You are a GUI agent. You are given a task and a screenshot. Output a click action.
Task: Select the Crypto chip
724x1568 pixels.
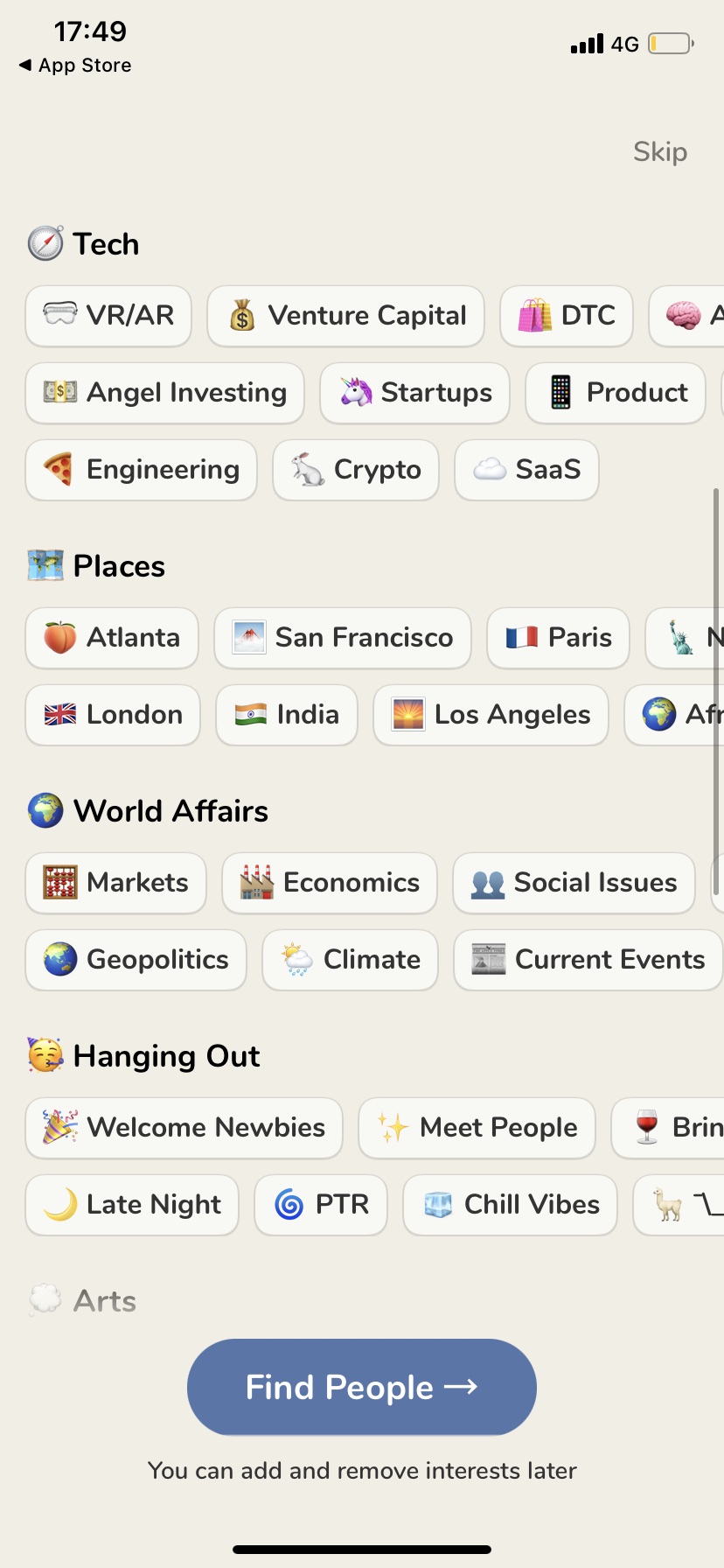[356, 470]
